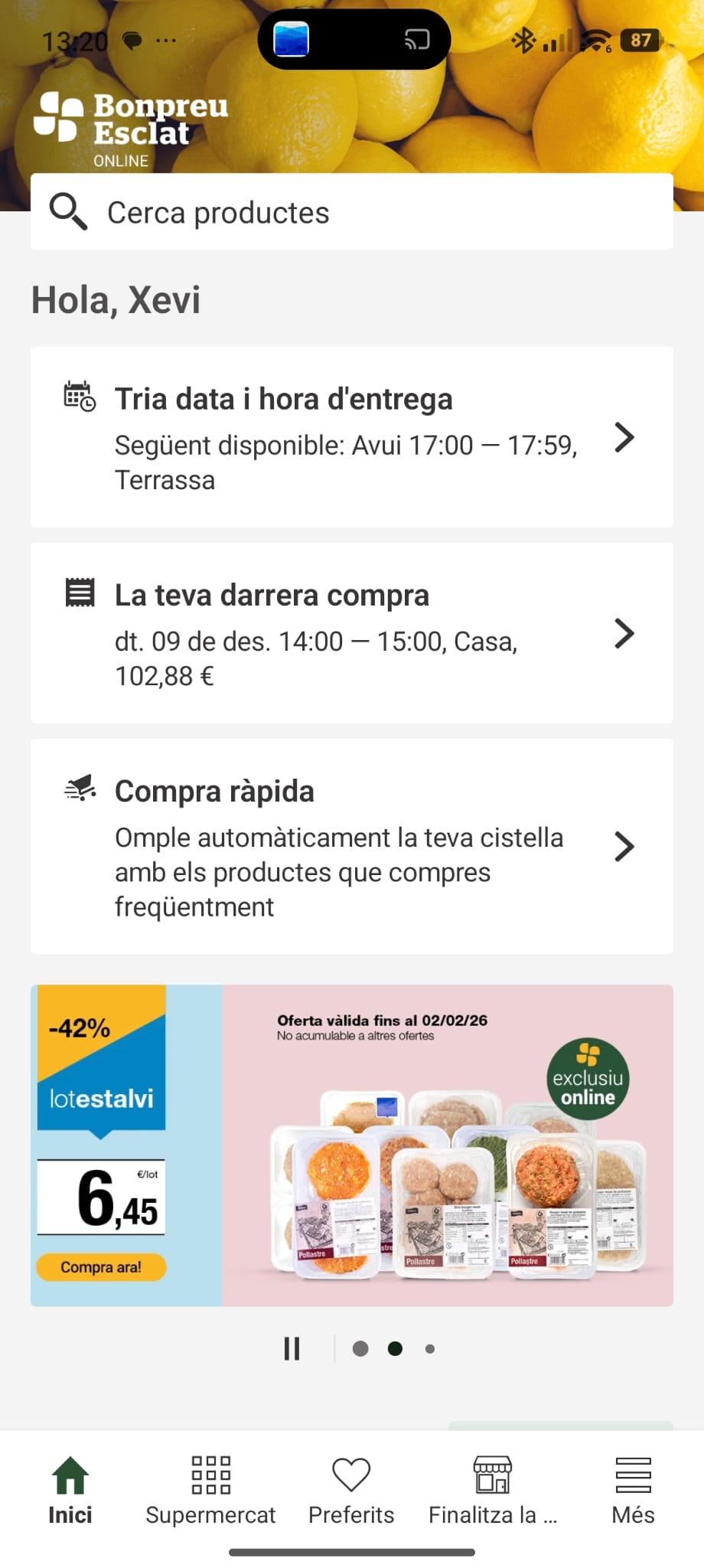Viewport: 704px width, 1568px height.
Task: Show the Més menu tab
Action: [633, 1490]
